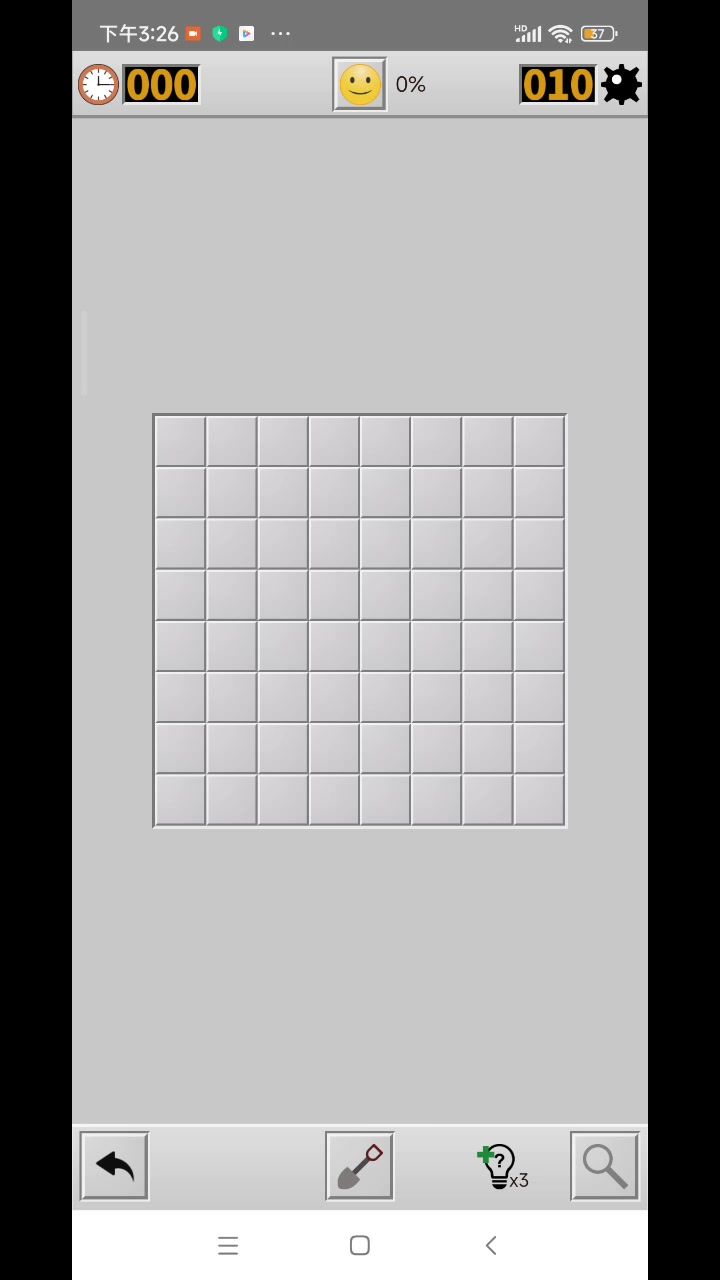Open system recent apps menu
Viewport: 720px width, 1280px height.
click(228, 1245)
